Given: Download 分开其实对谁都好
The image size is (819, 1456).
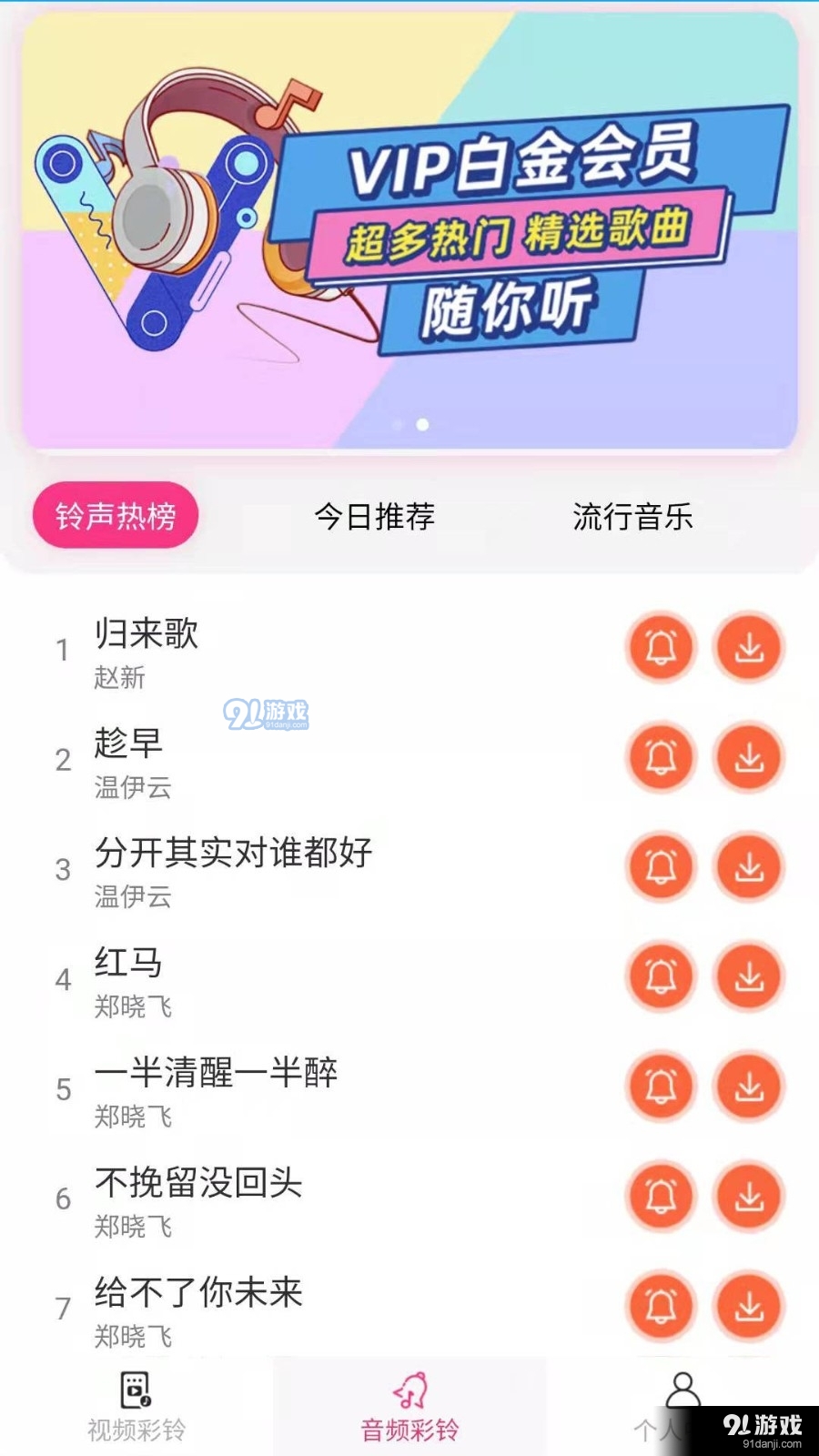Looking at the screenshot, I should click(750, 867).
